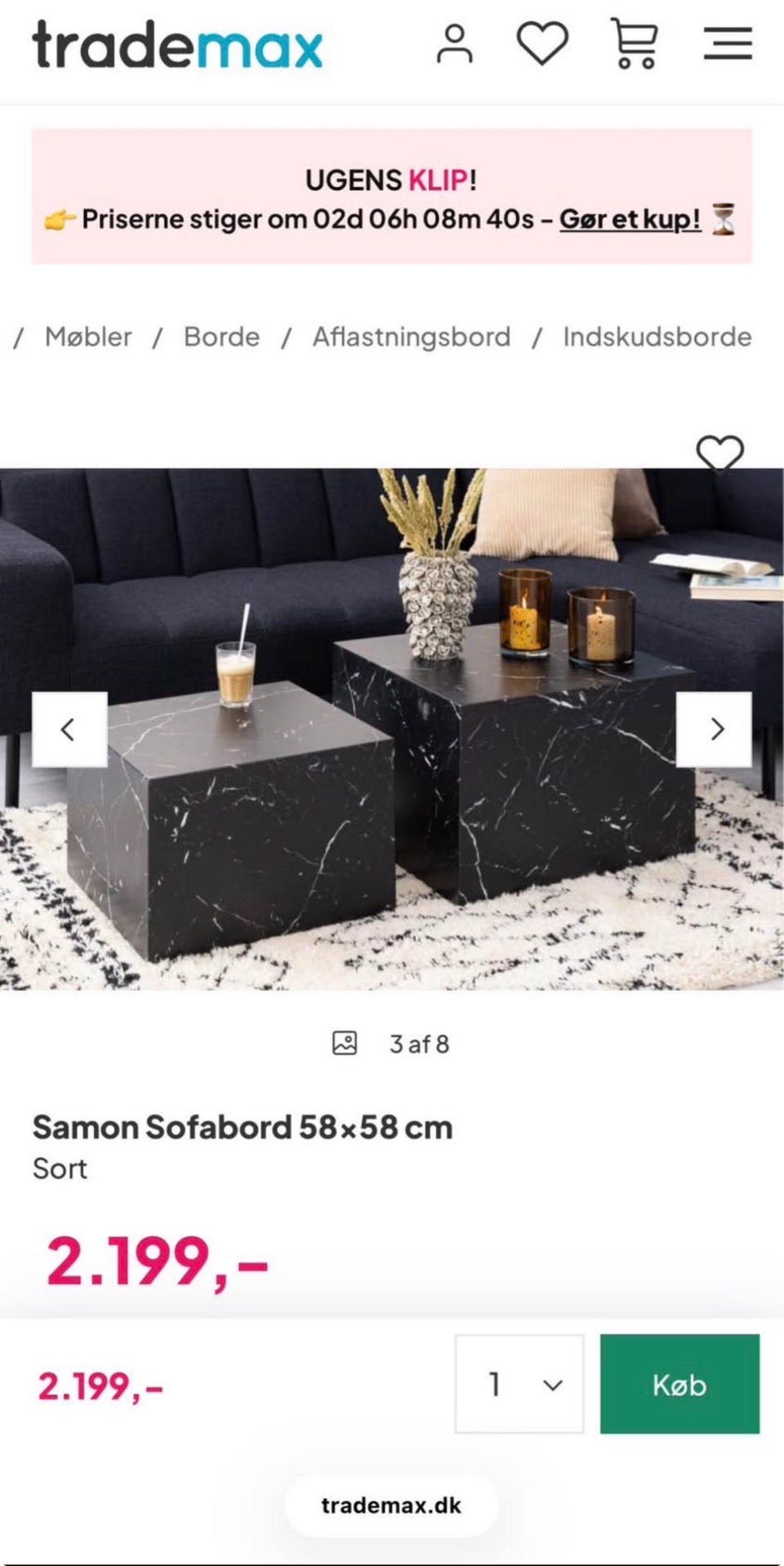Screen dimensions: 784x1566
Task: Open the account profile icon
Action: tap(454, 43)
